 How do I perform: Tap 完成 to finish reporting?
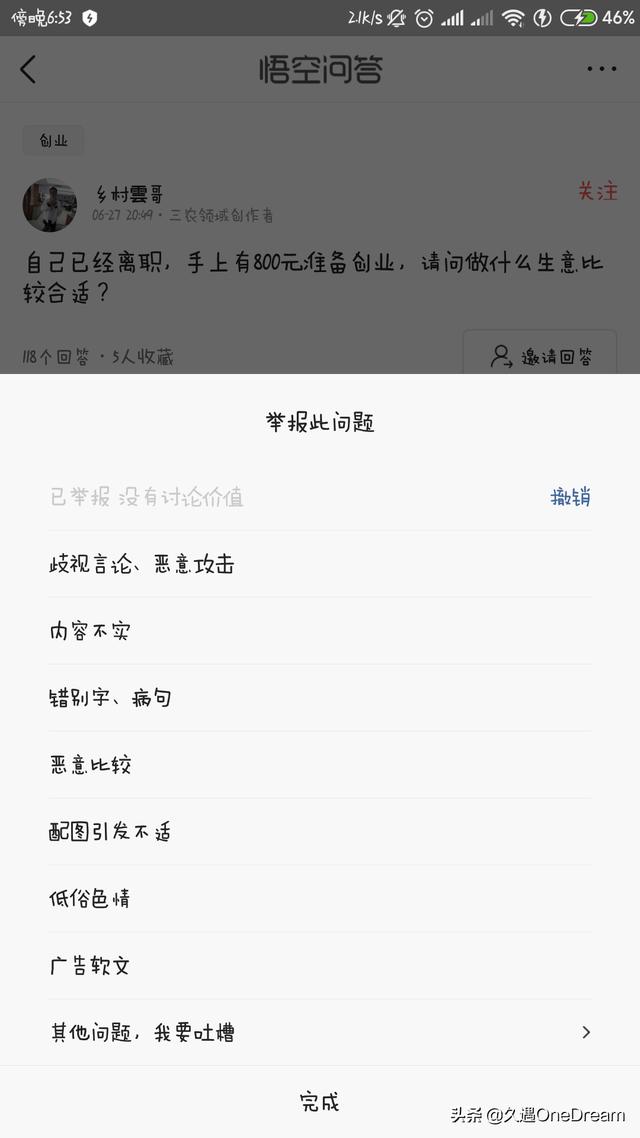point(320,1102)
